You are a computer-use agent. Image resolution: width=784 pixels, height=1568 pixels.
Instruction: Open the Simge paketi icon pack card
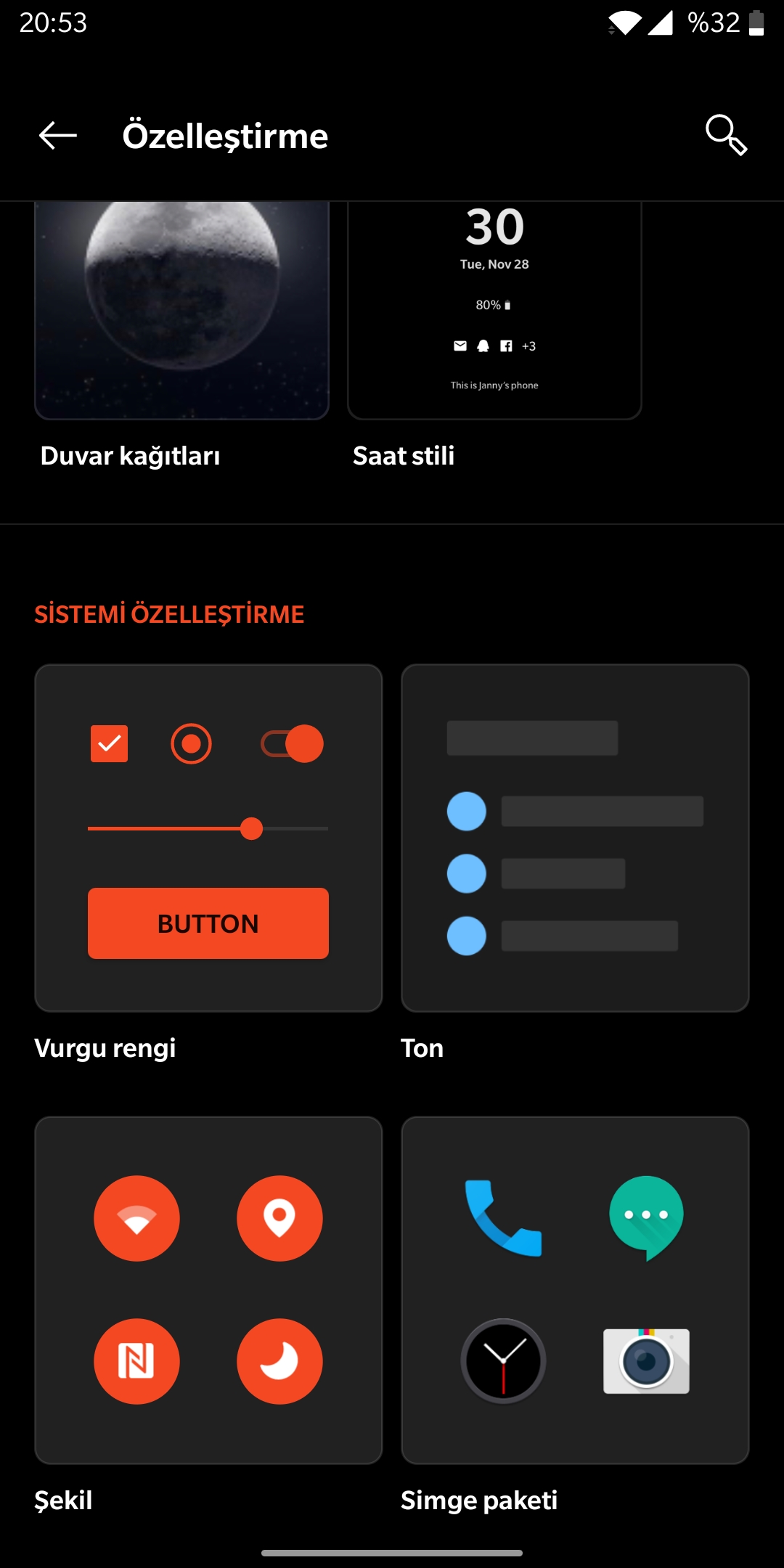click(x=575, y=1290)
